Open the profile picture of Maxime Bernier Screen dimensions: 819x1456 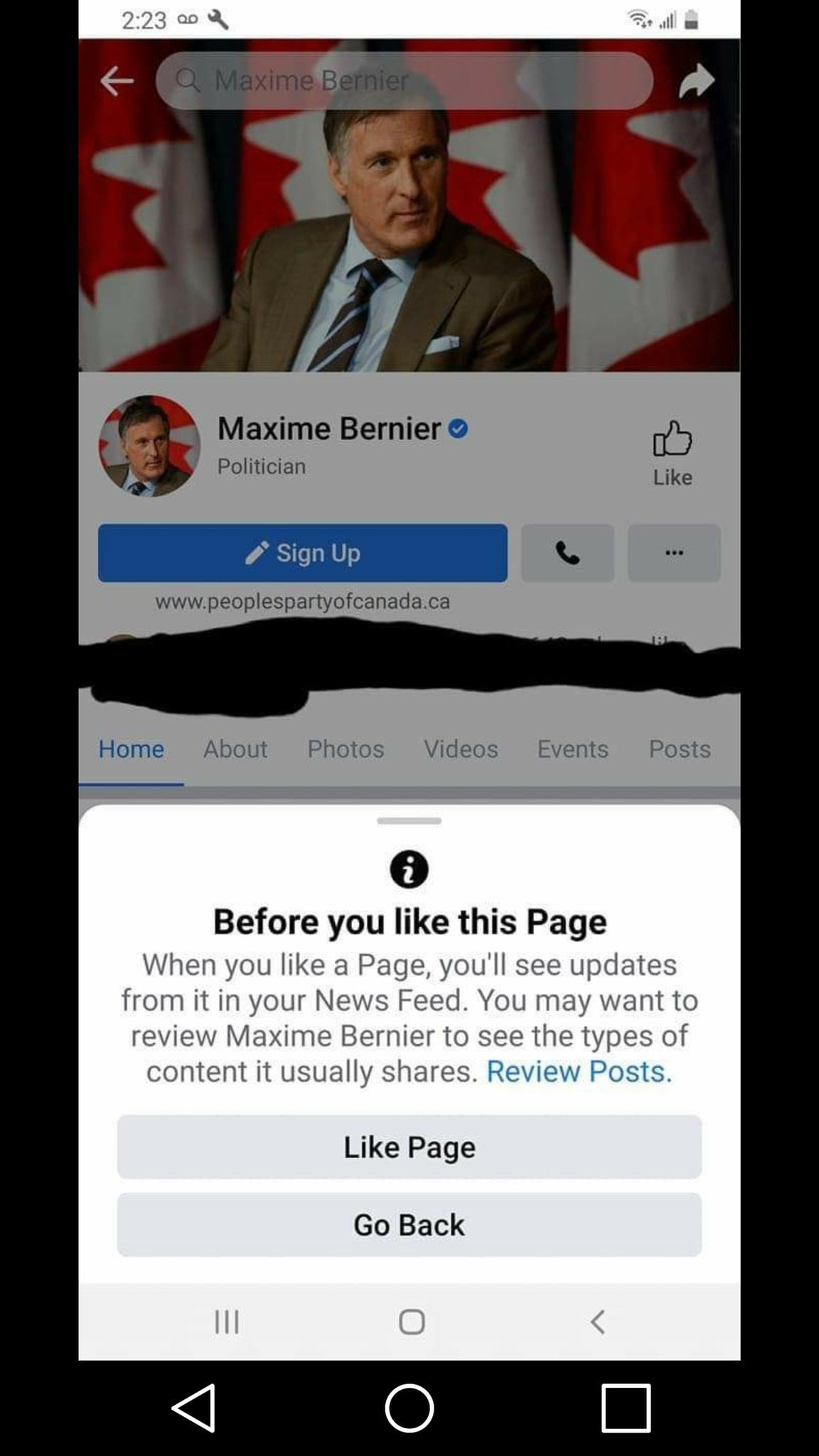149,446
